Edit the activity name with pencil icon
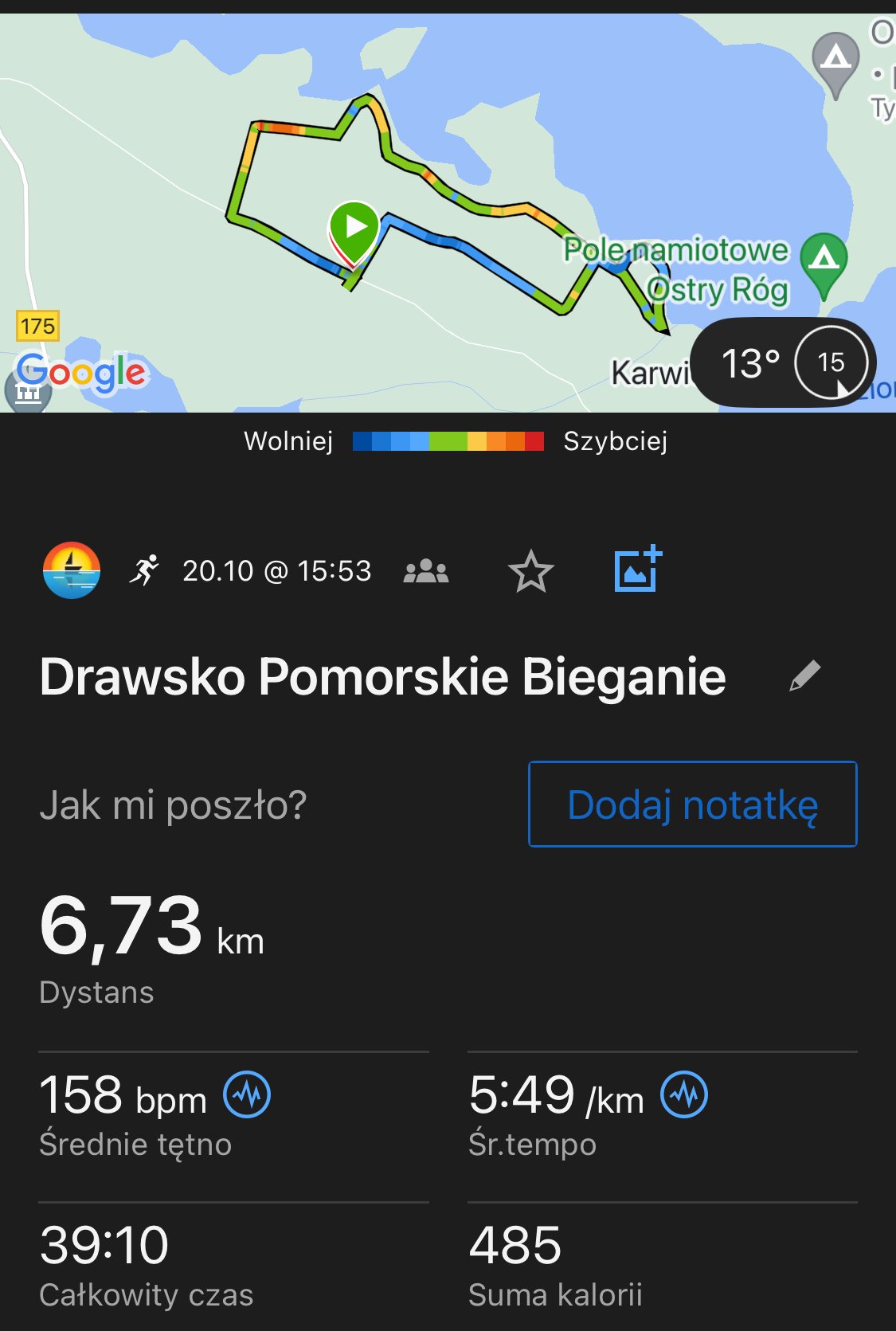 tap(804, 676)
